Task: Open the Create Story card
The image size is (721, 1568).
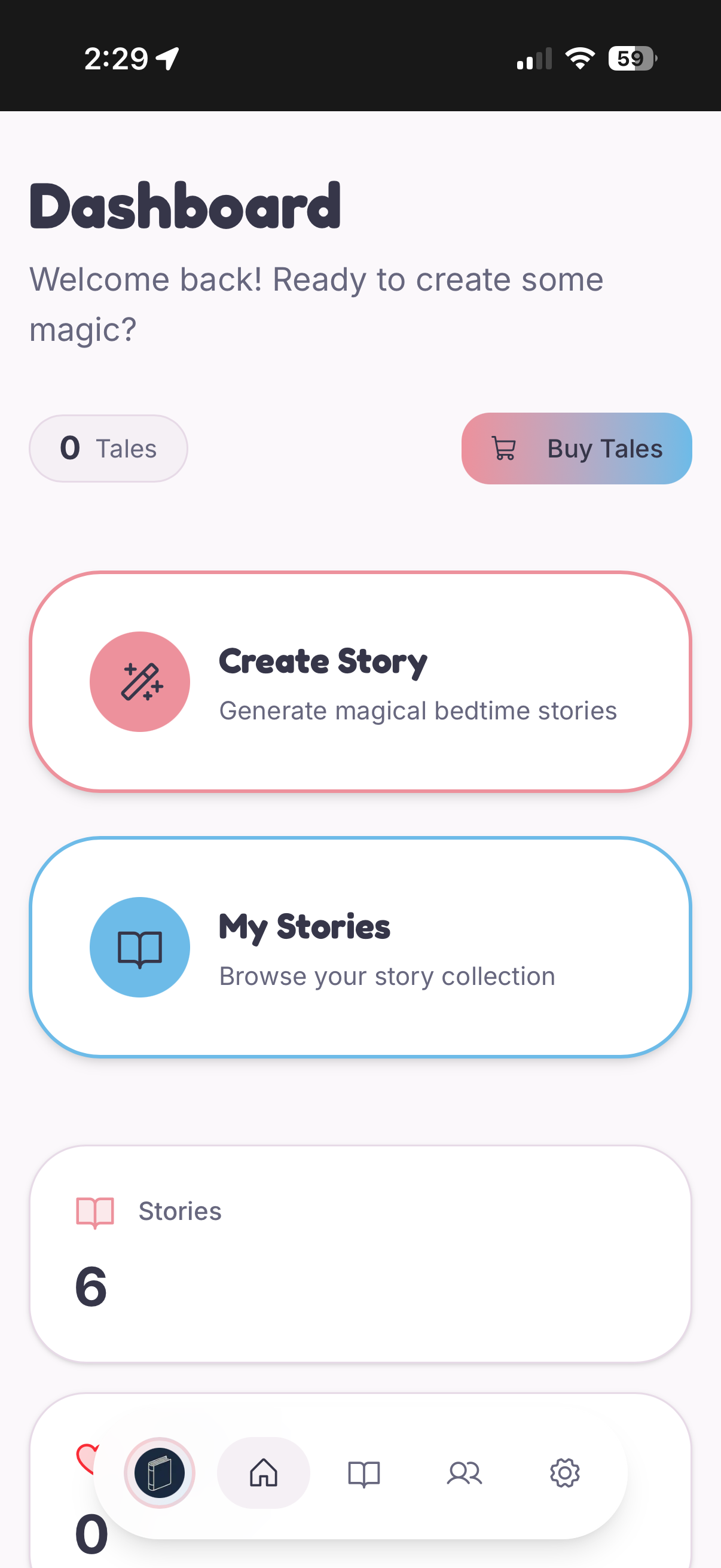Action: click(x=360, y=682)
